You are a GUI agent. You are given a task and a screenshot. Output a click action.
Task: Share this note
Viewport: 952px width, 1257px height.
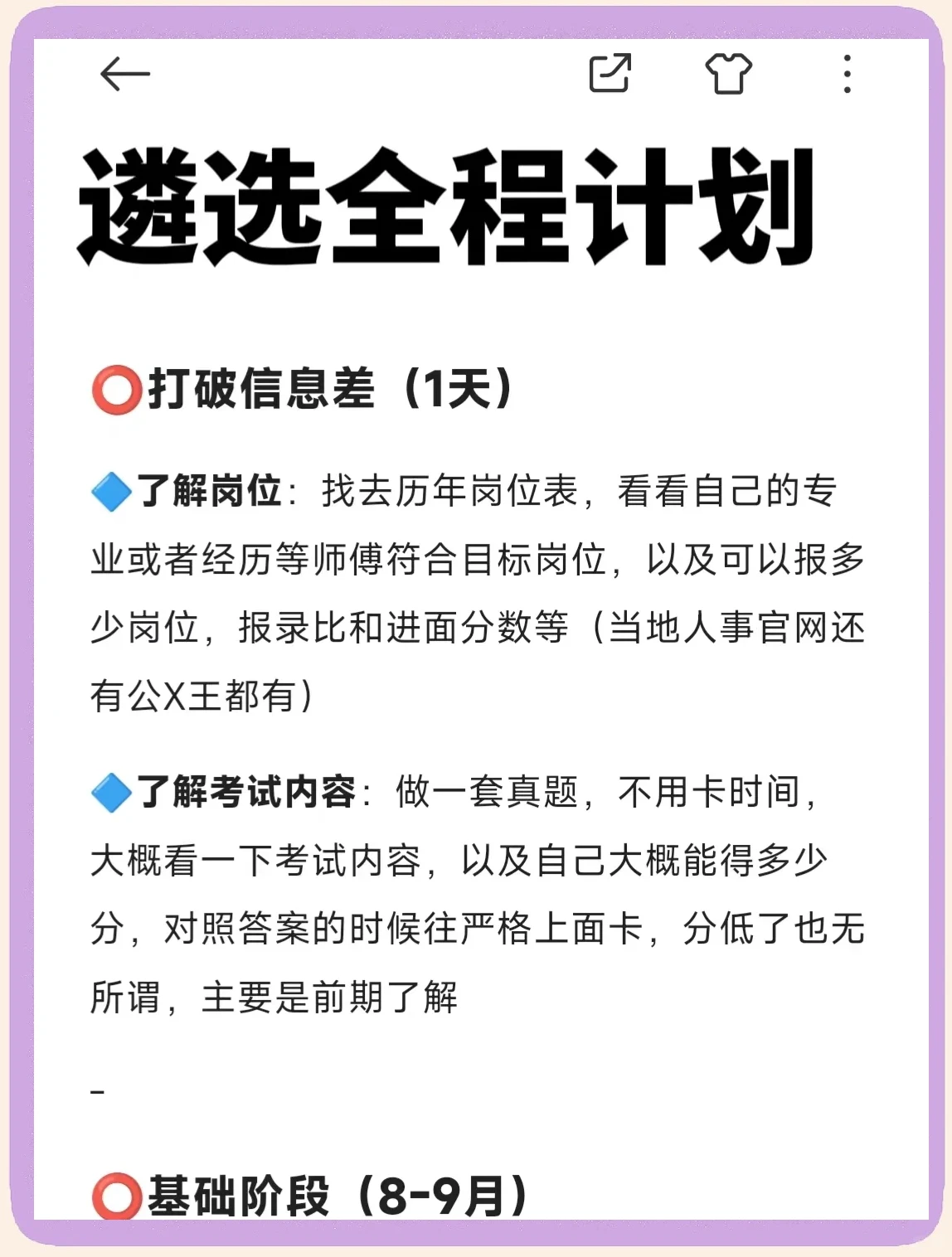[610, 73]
